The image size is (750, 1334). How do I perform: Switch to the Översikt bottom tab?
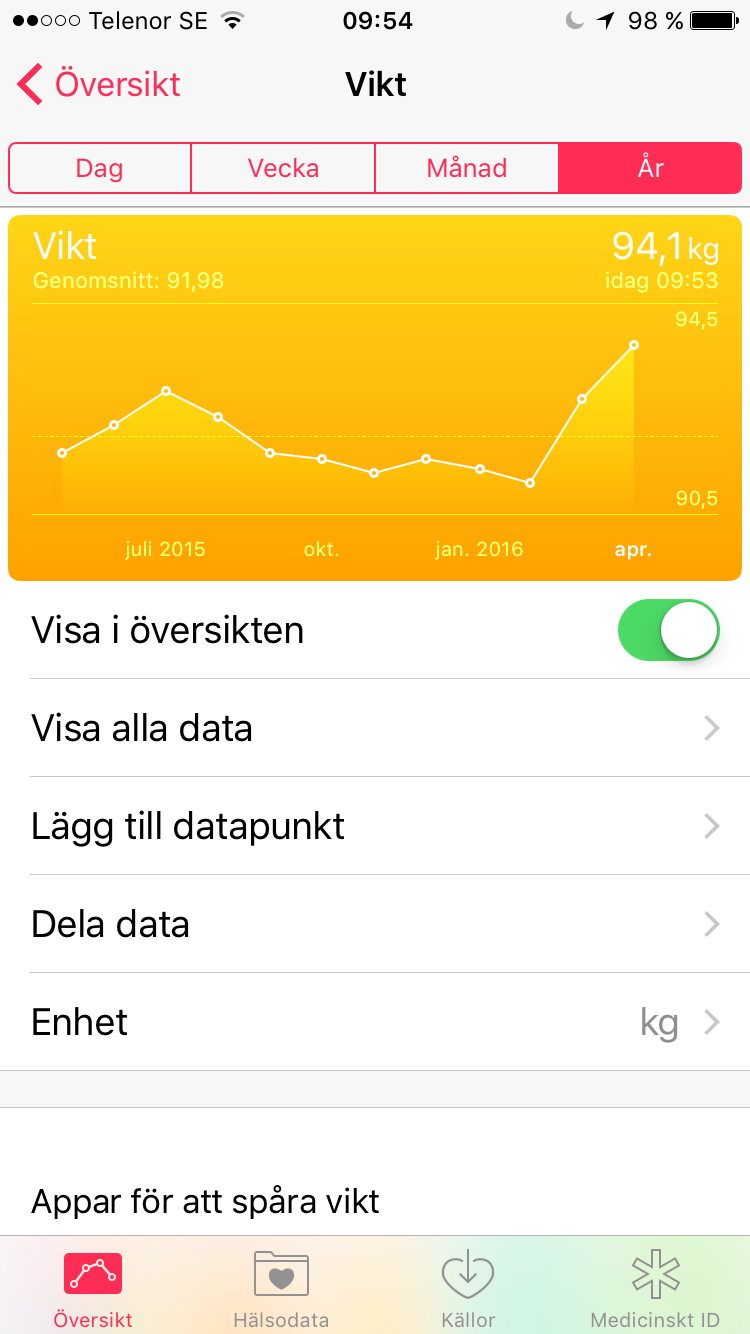coord(93,1288)
